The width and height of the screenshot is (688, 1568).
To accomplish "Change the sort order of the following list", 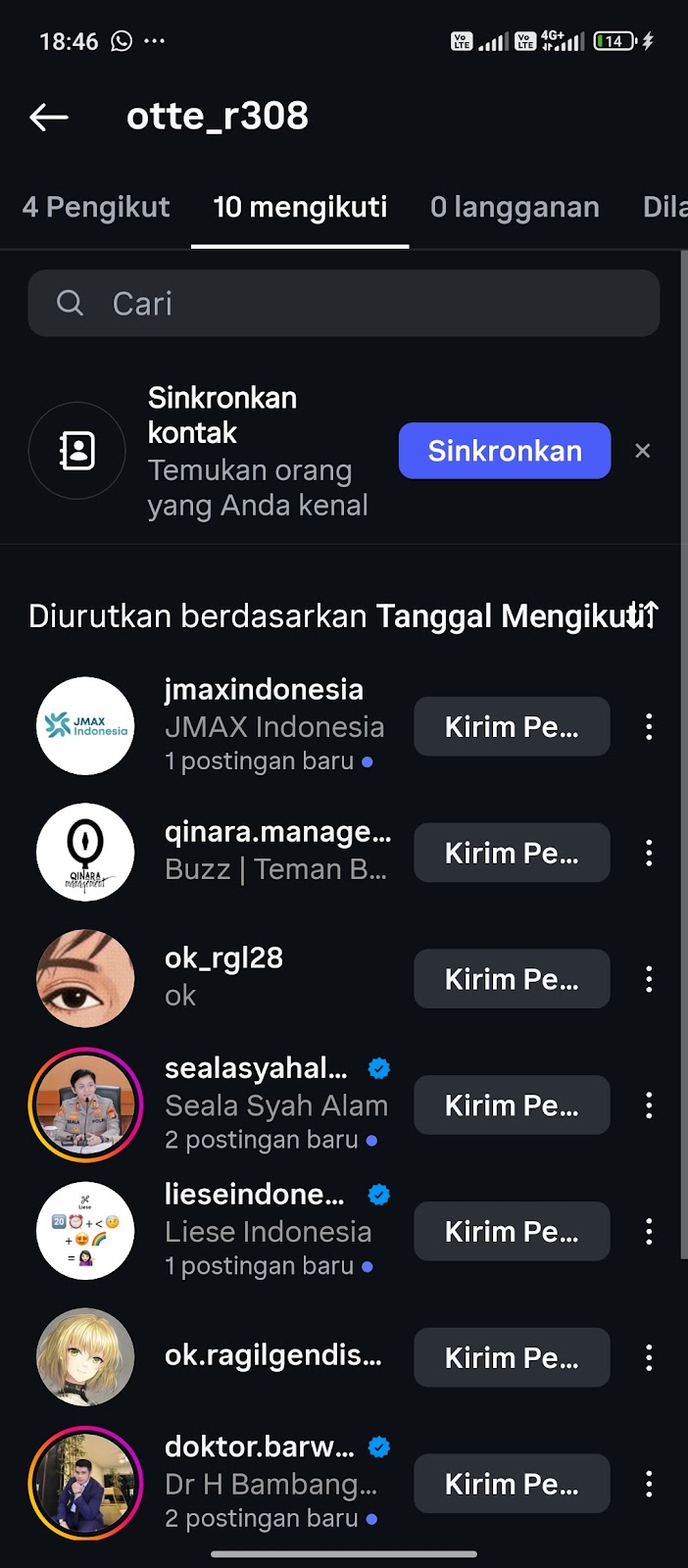I will [643, 615].
